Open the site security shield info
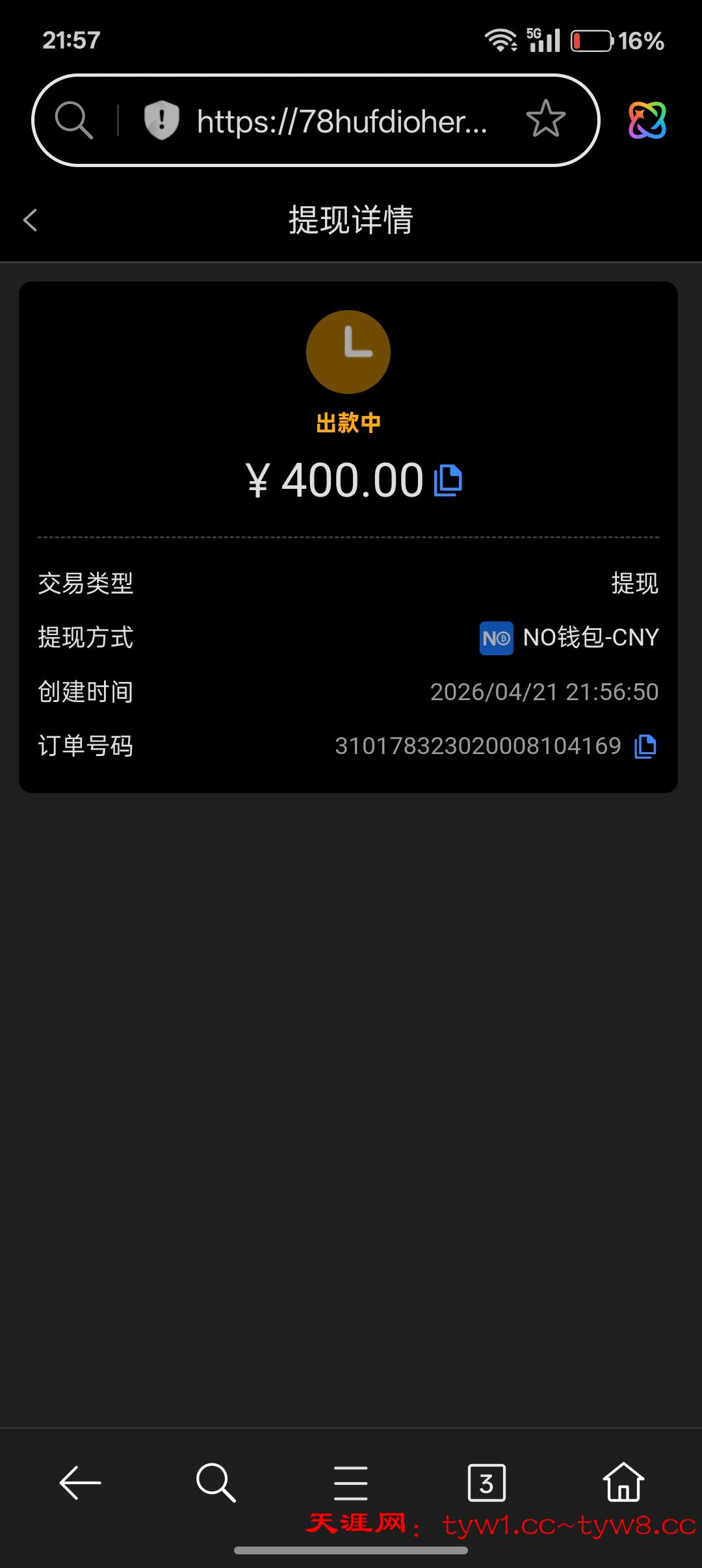702x1568 pixels. (x=161, y=120)
